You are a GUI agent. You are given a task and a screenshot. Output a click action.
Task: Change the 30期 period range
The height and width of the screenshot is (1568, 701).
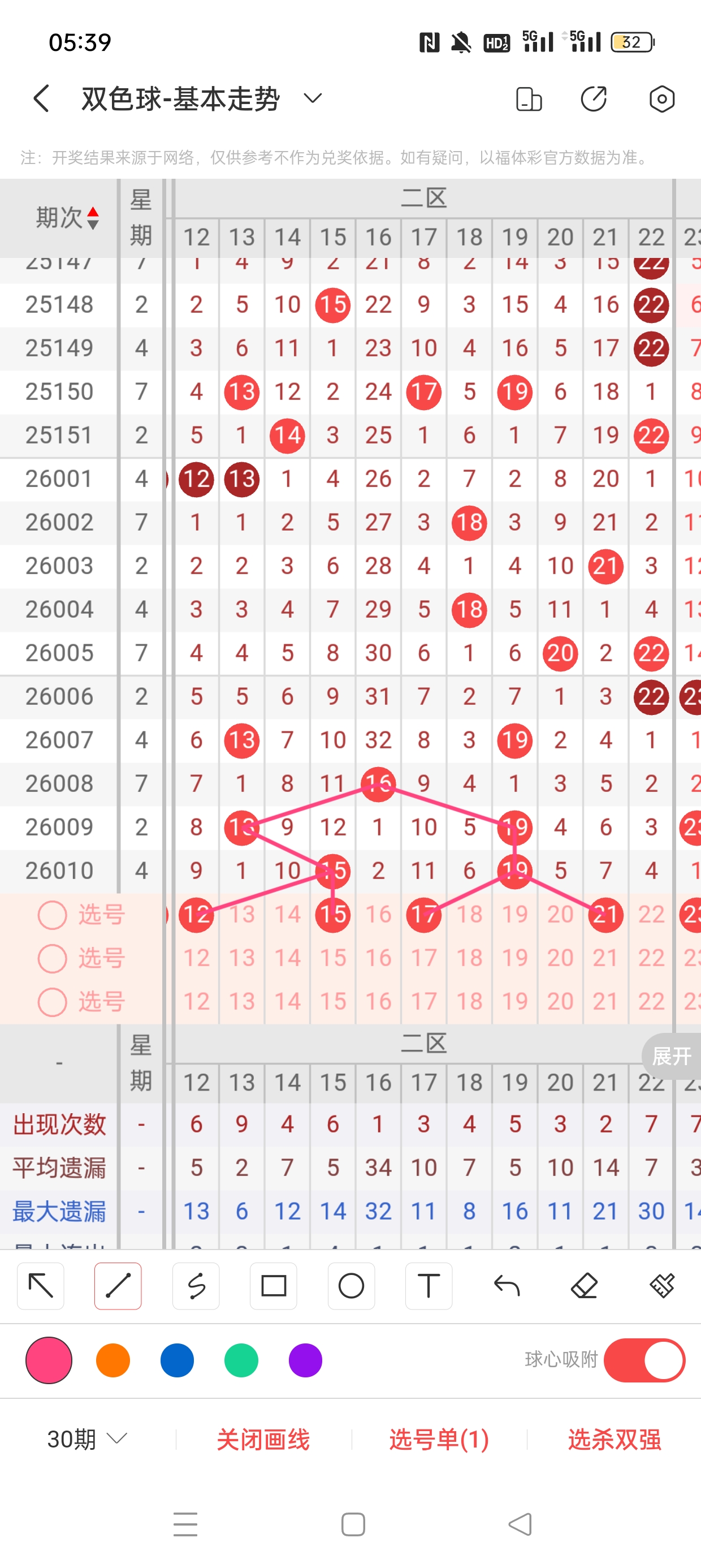87,1439
